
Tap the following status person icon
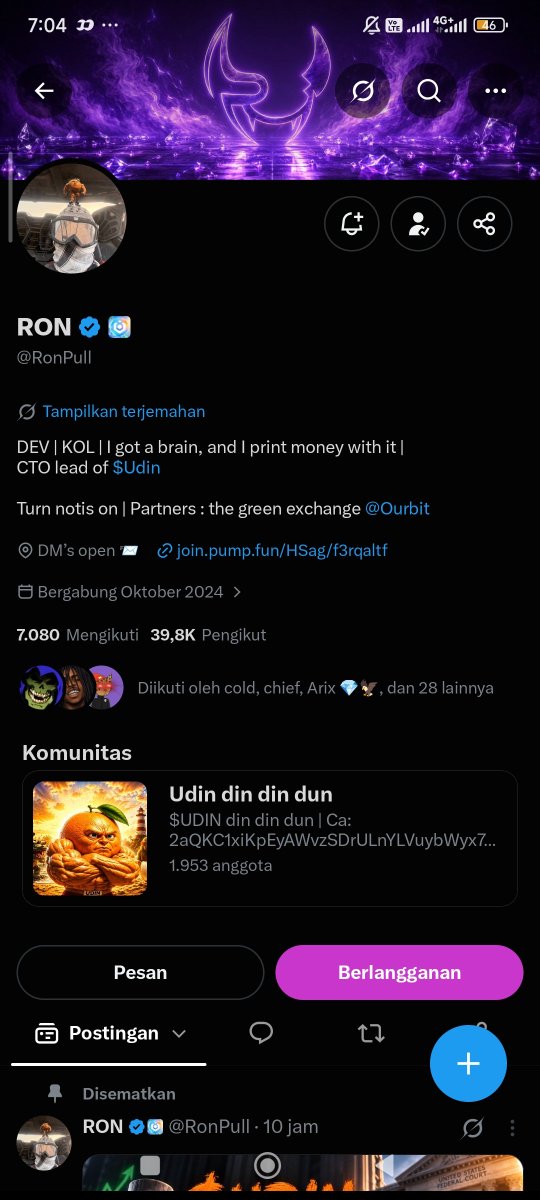(x=418, y=224)
